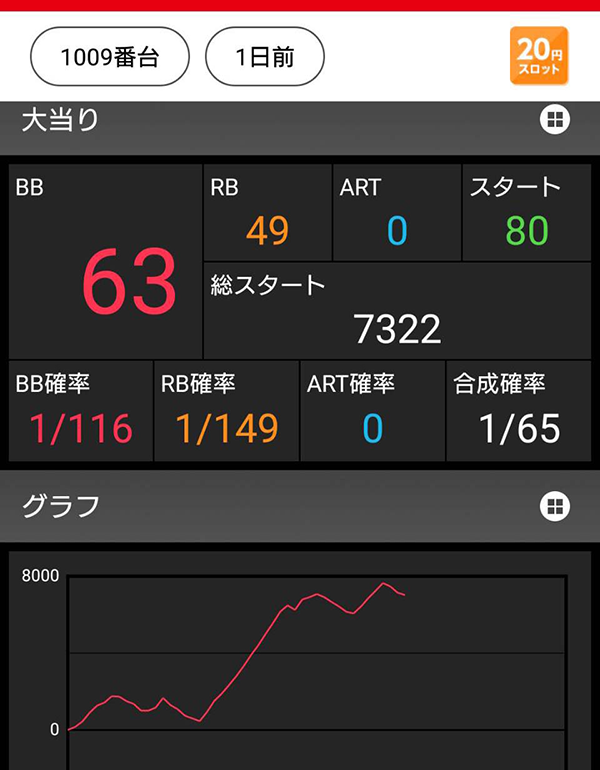Select the 1日前 date chip
The height and width of the screenshot is (770, 600).
click(x=265, y=57)
